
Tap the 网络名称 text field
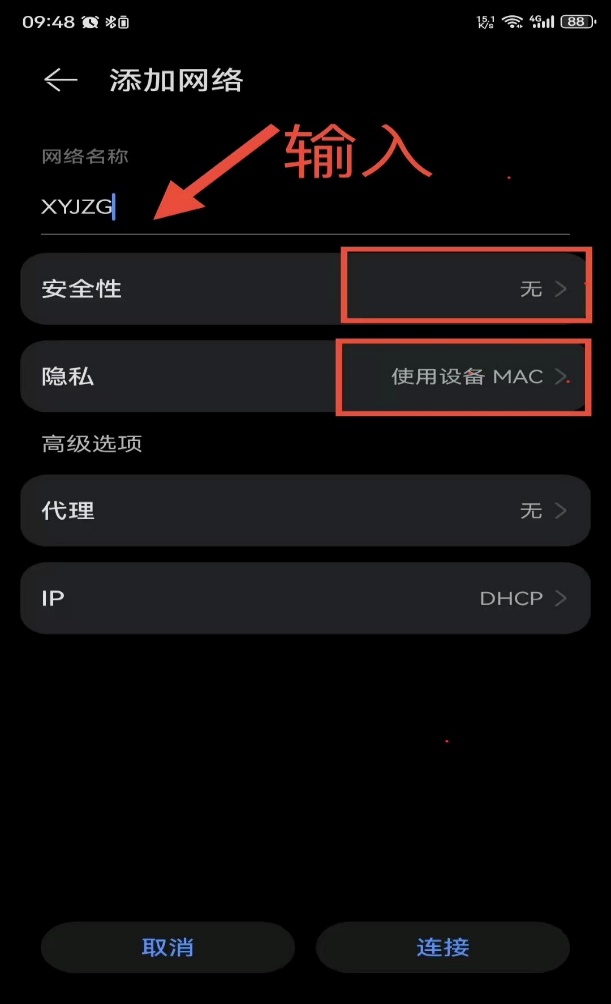[300, 208]
